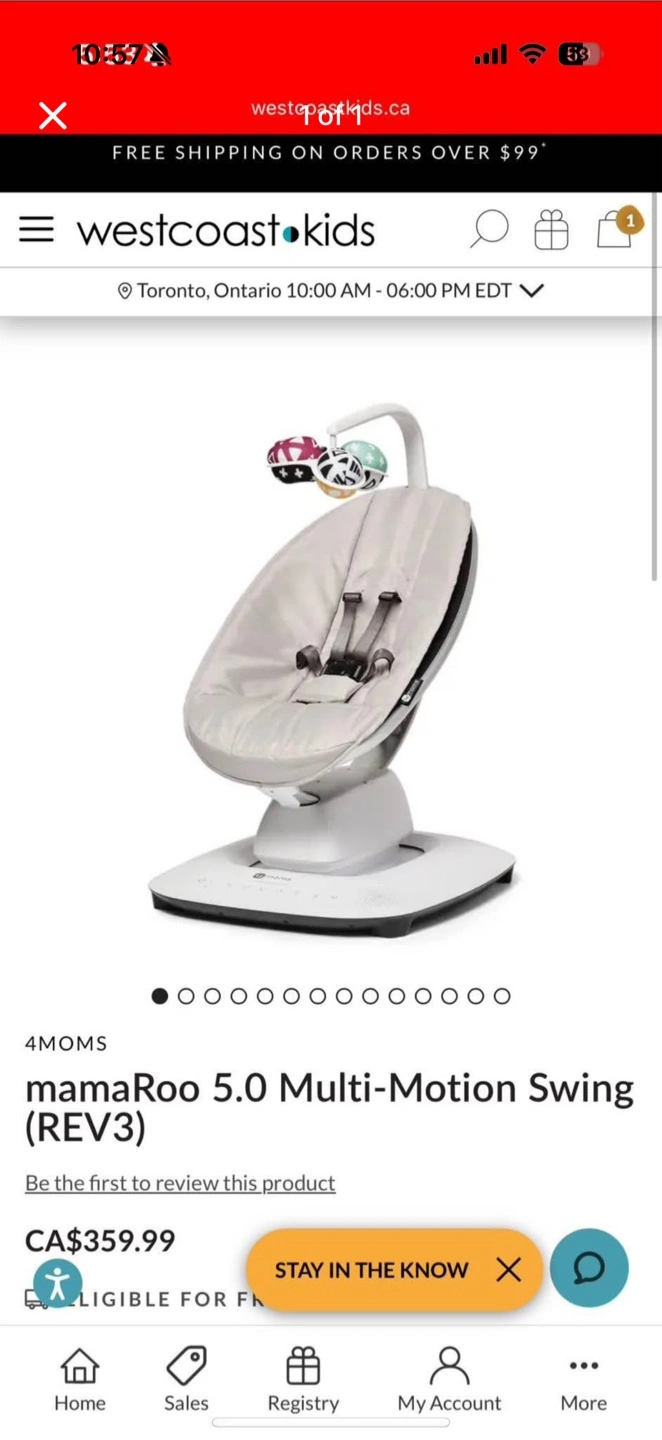Go to the Home tab
Image resolution: width=662 pixels, height=1440 pixels.
[80, 1380]
